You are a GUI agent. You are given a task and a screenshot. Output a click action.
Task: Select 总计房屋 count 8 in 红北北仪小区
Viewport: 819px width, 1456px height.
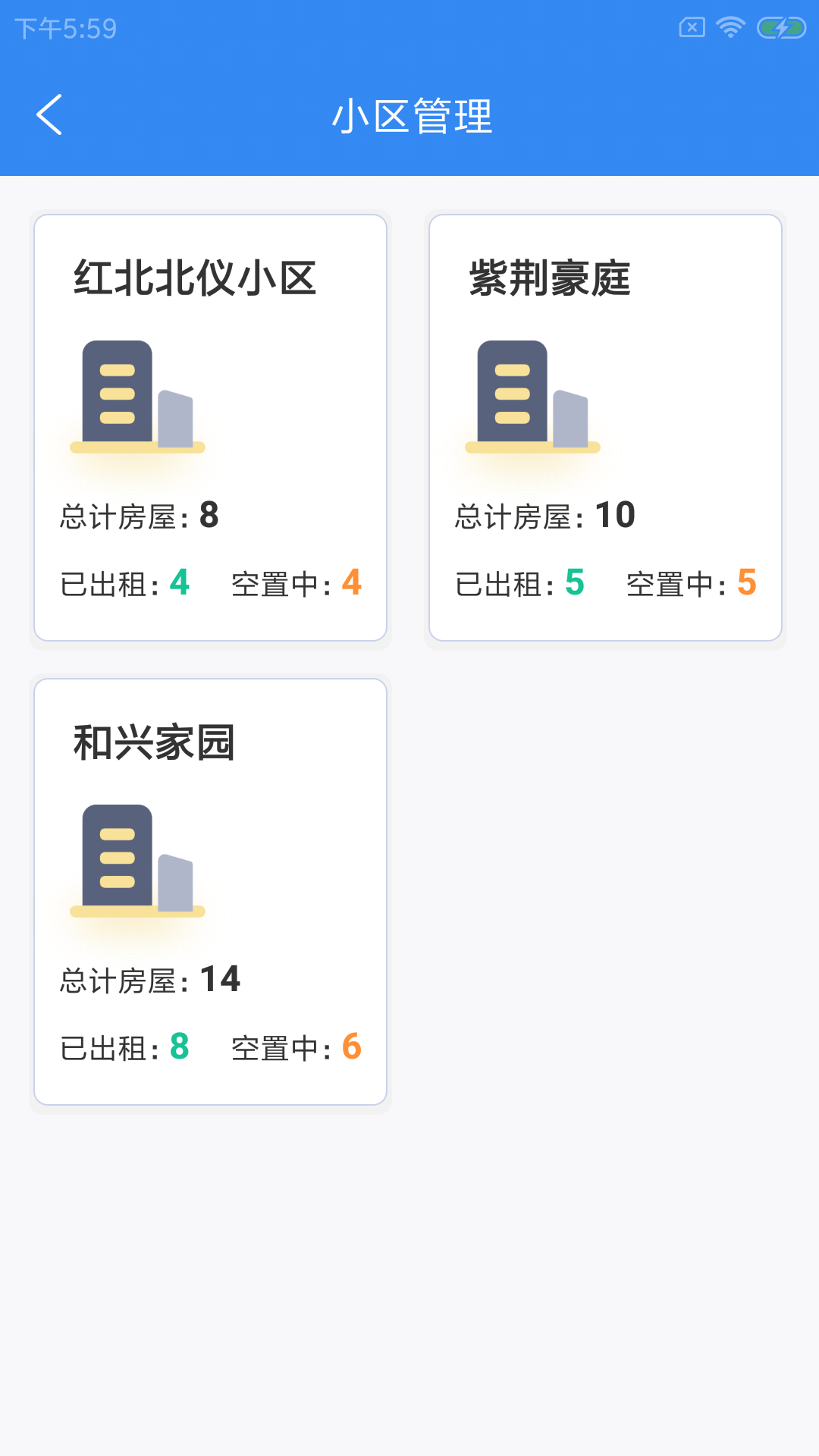[x=208, y=514]
